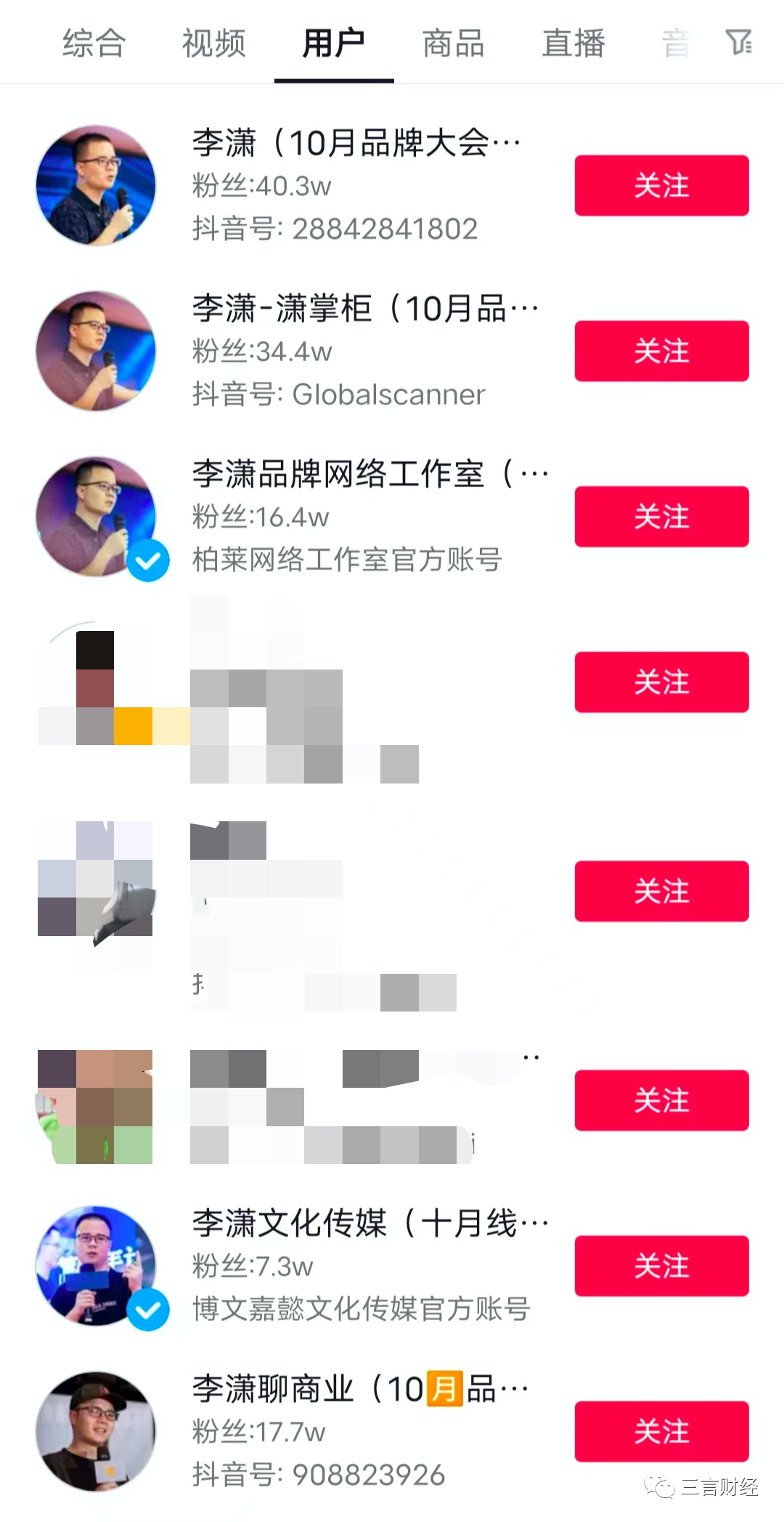Open the search filter icon

point(738,42)
